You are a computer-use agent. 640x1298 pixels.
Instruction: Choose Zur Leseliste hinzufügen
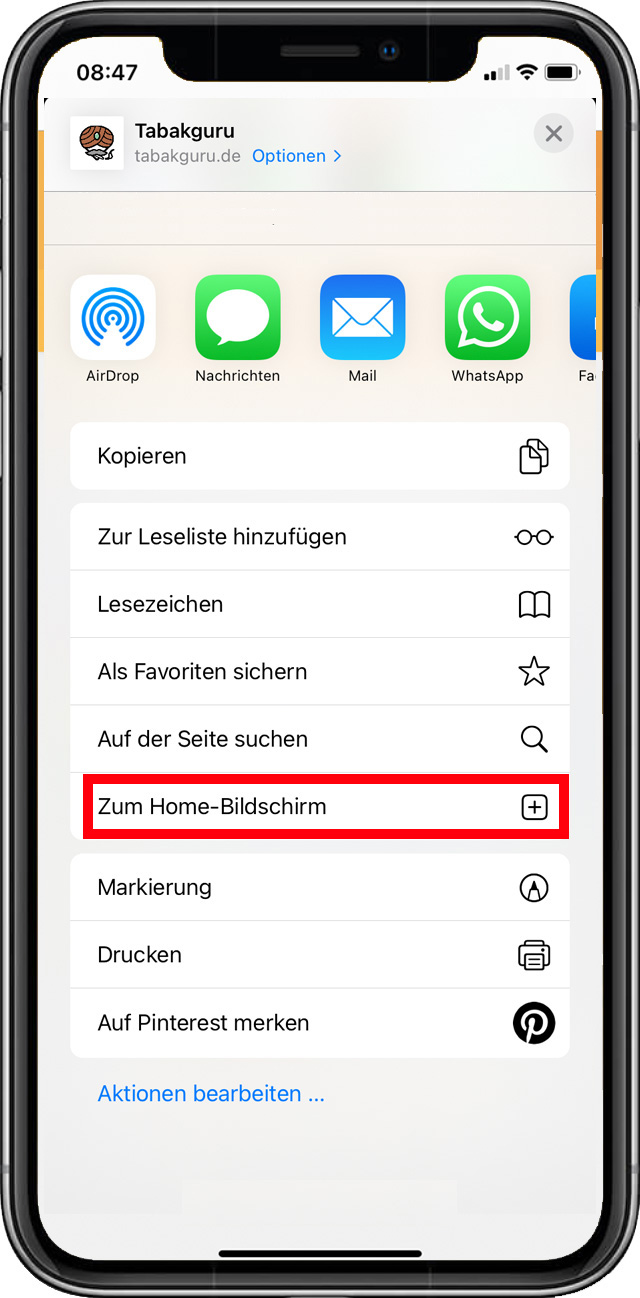point(320,537)
